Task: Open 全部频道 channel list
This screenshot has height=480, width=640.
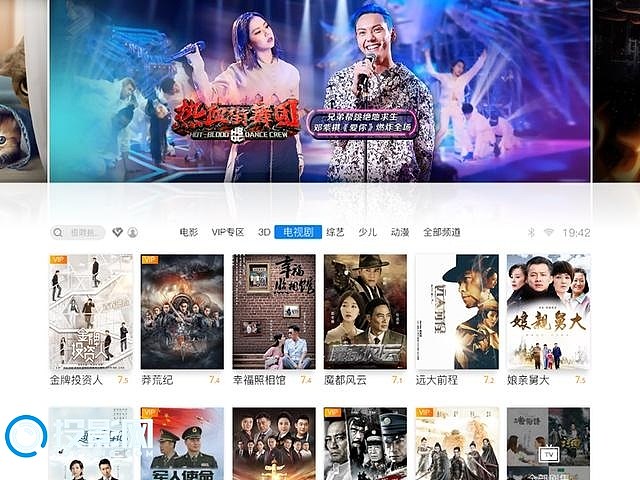Action: (441, 232)
